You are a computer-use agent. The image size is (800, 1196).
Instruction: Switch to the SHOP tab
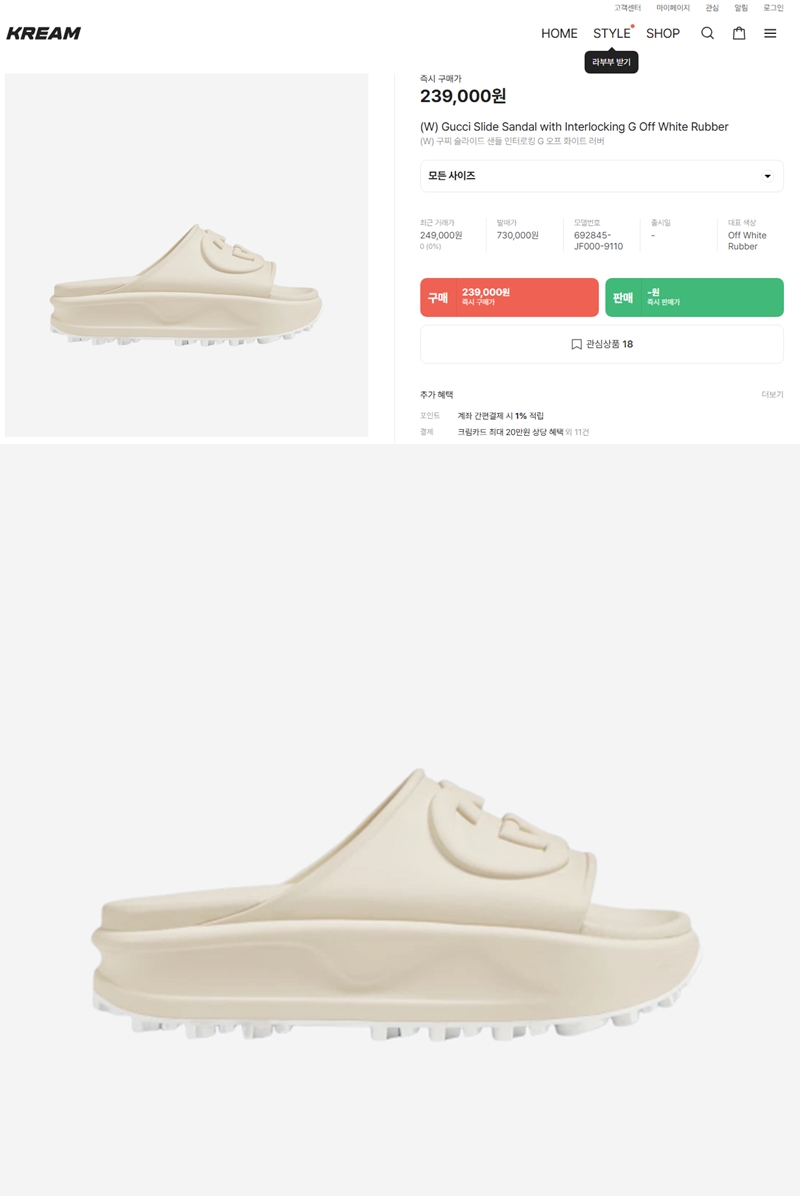pos(663,33)
